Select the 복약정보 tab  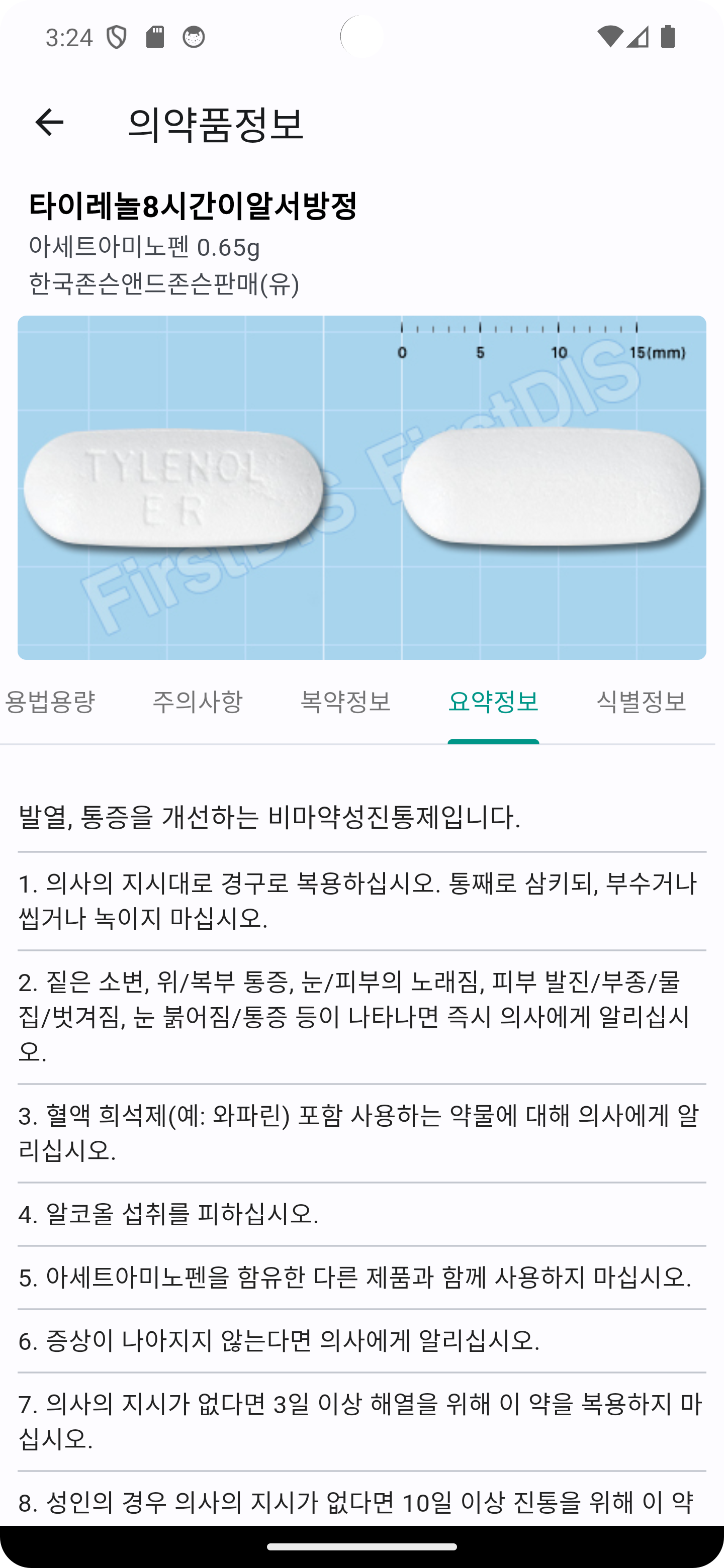click(x=345, y=702)
